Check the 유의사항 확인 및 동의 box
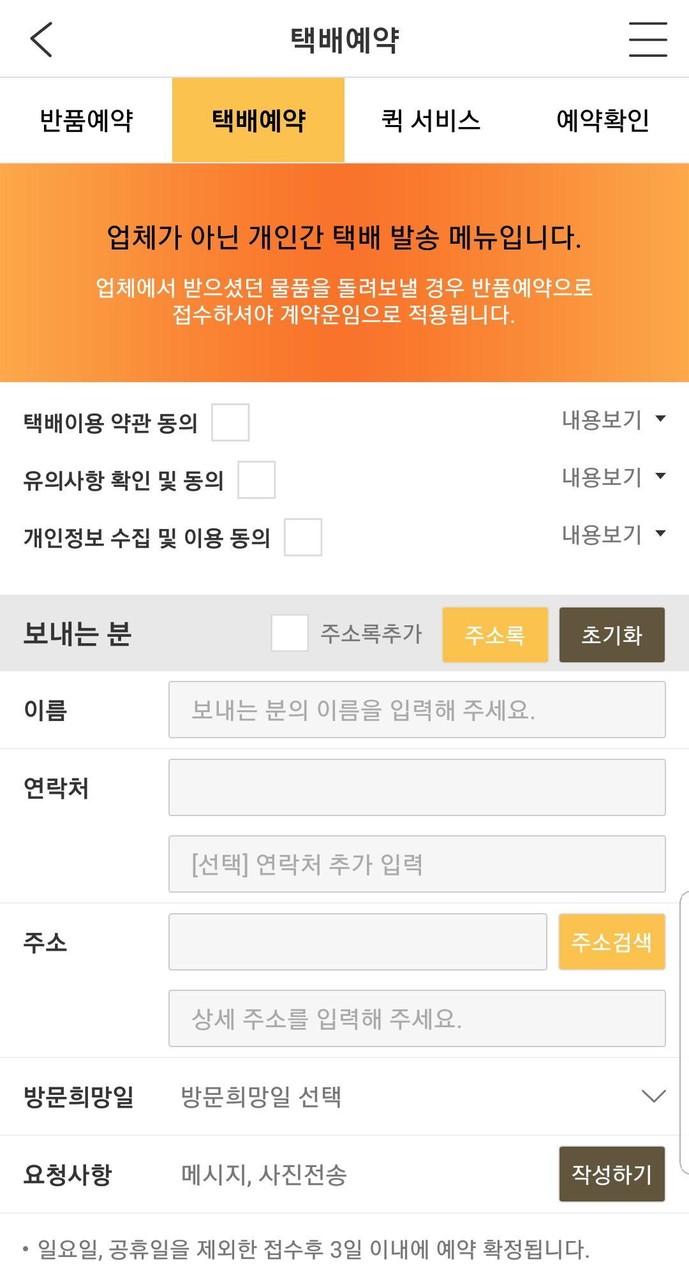The height and width of the screenshot is (1280, 689). point(256,480)
